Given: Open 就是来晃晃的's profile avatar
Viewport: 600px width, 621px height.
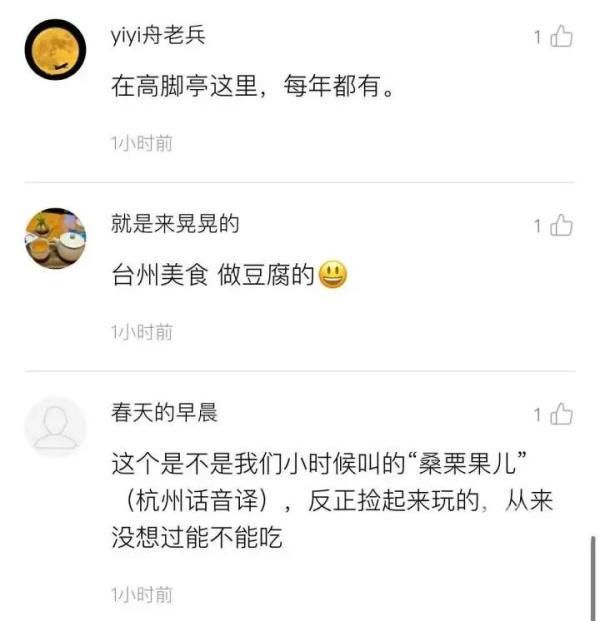Looking at the screenshot, I should (x=54, y=239).
